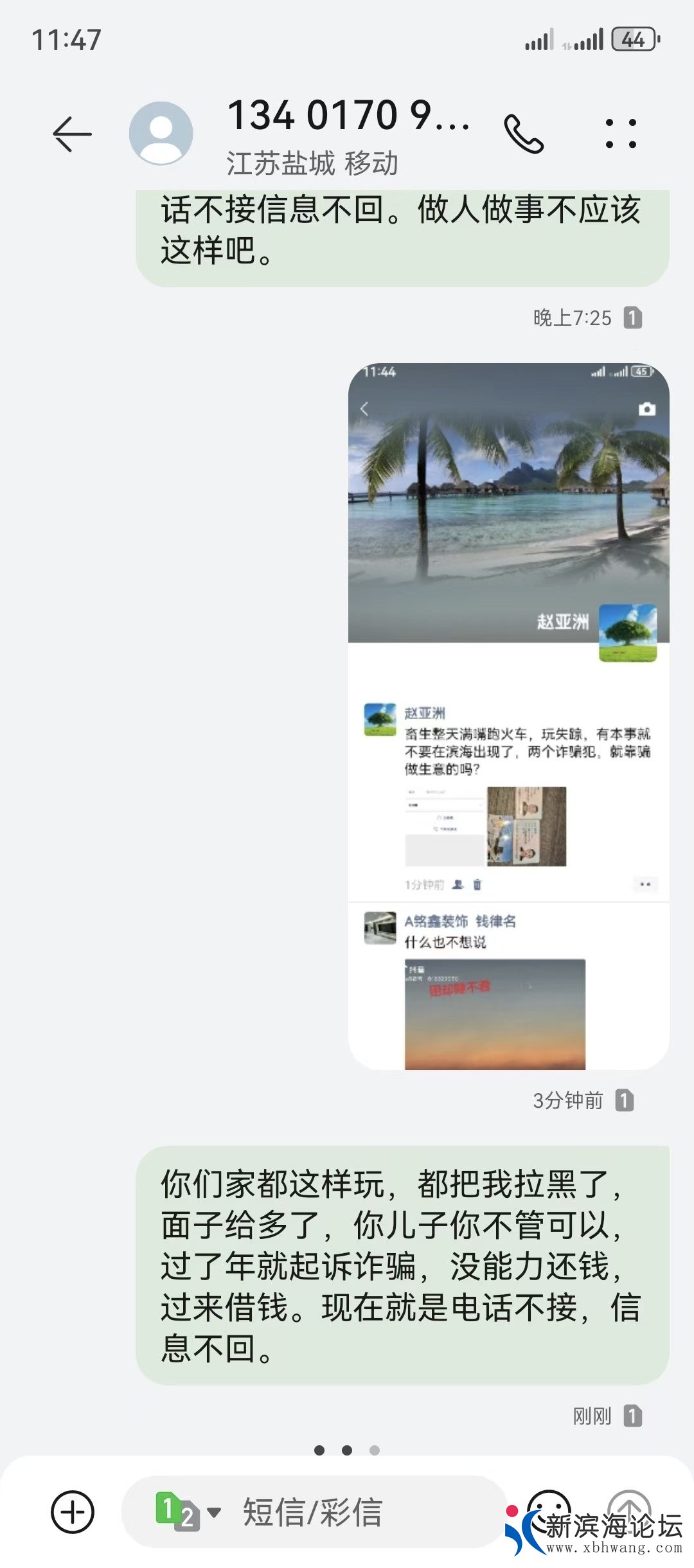The height and width of the screenshot is (1568, 694).
Task: Call the 134 0170 9... contact
Action: point(524,134)
